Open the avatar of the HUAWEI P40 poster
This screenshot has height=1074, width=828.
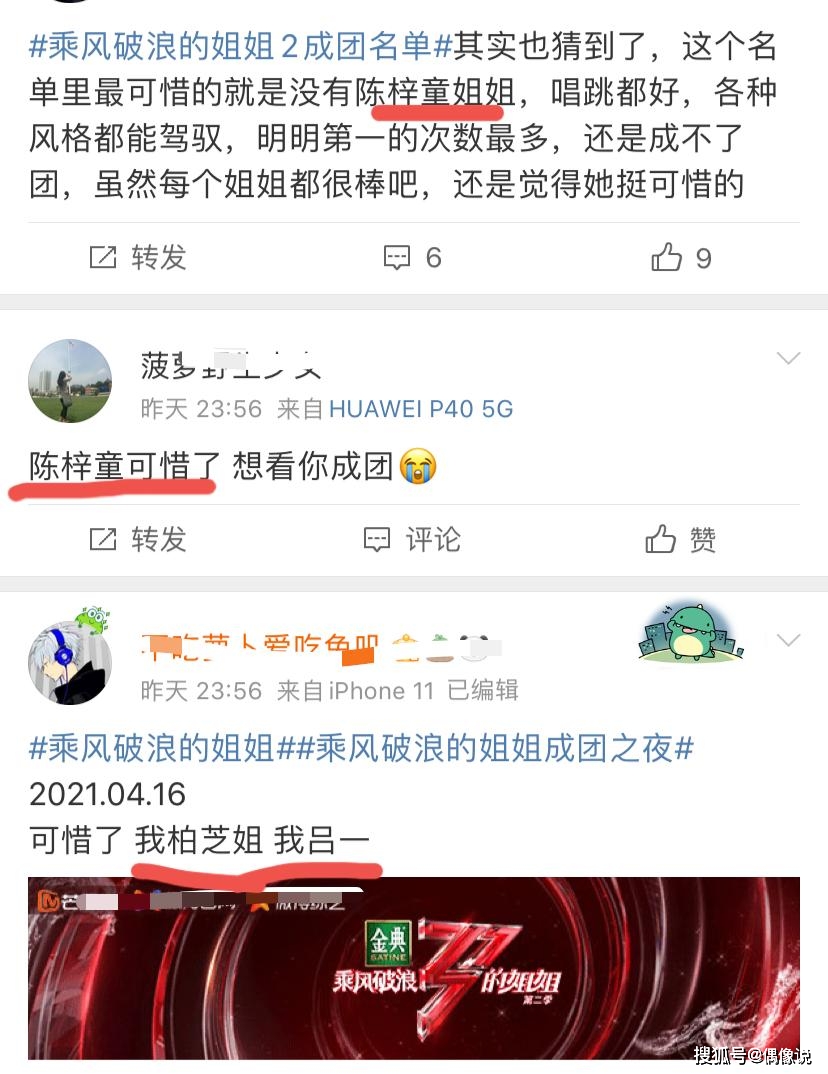(x=70, y=381)
